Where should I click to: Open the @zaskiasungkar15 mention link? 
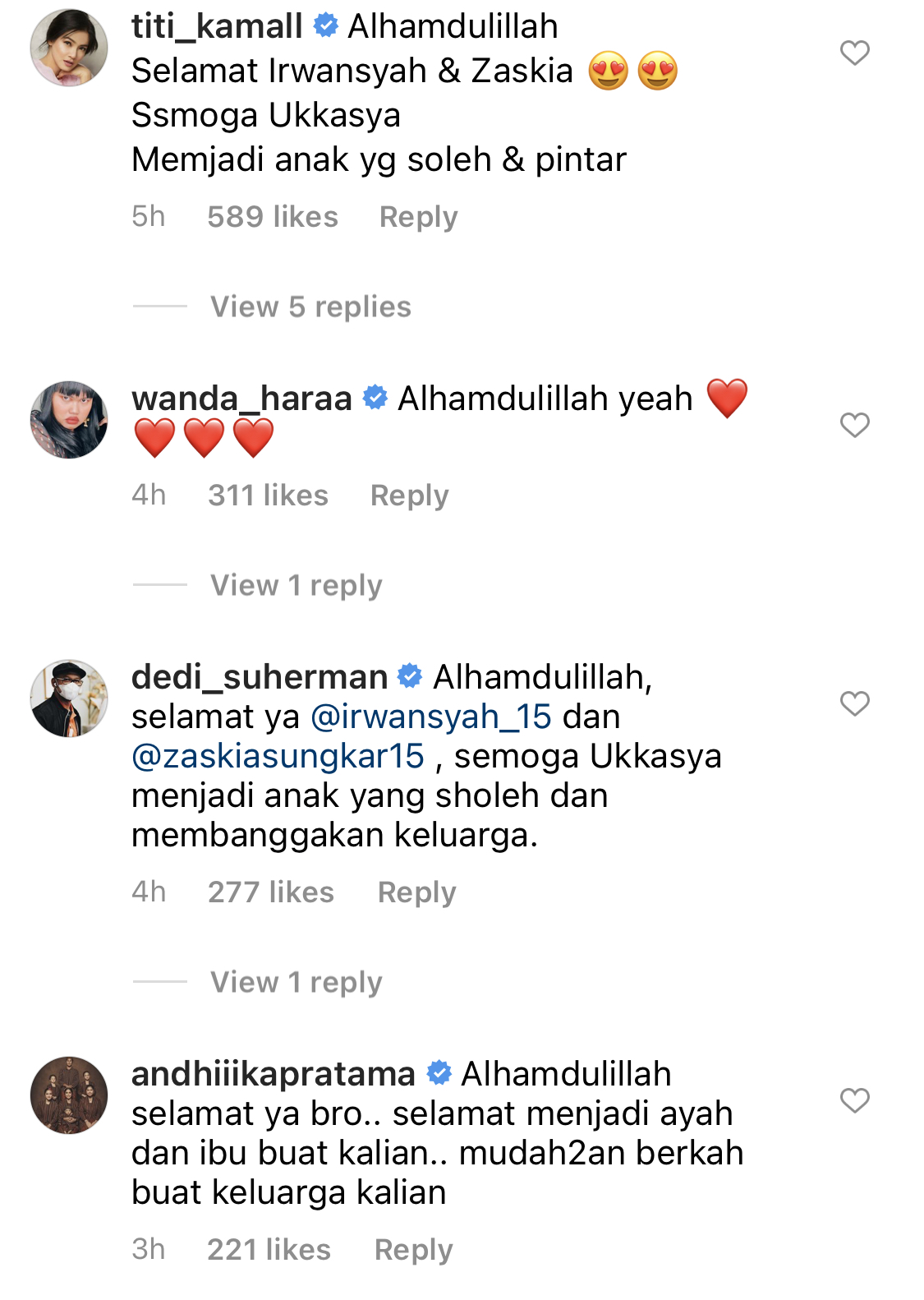coord(278,756)
